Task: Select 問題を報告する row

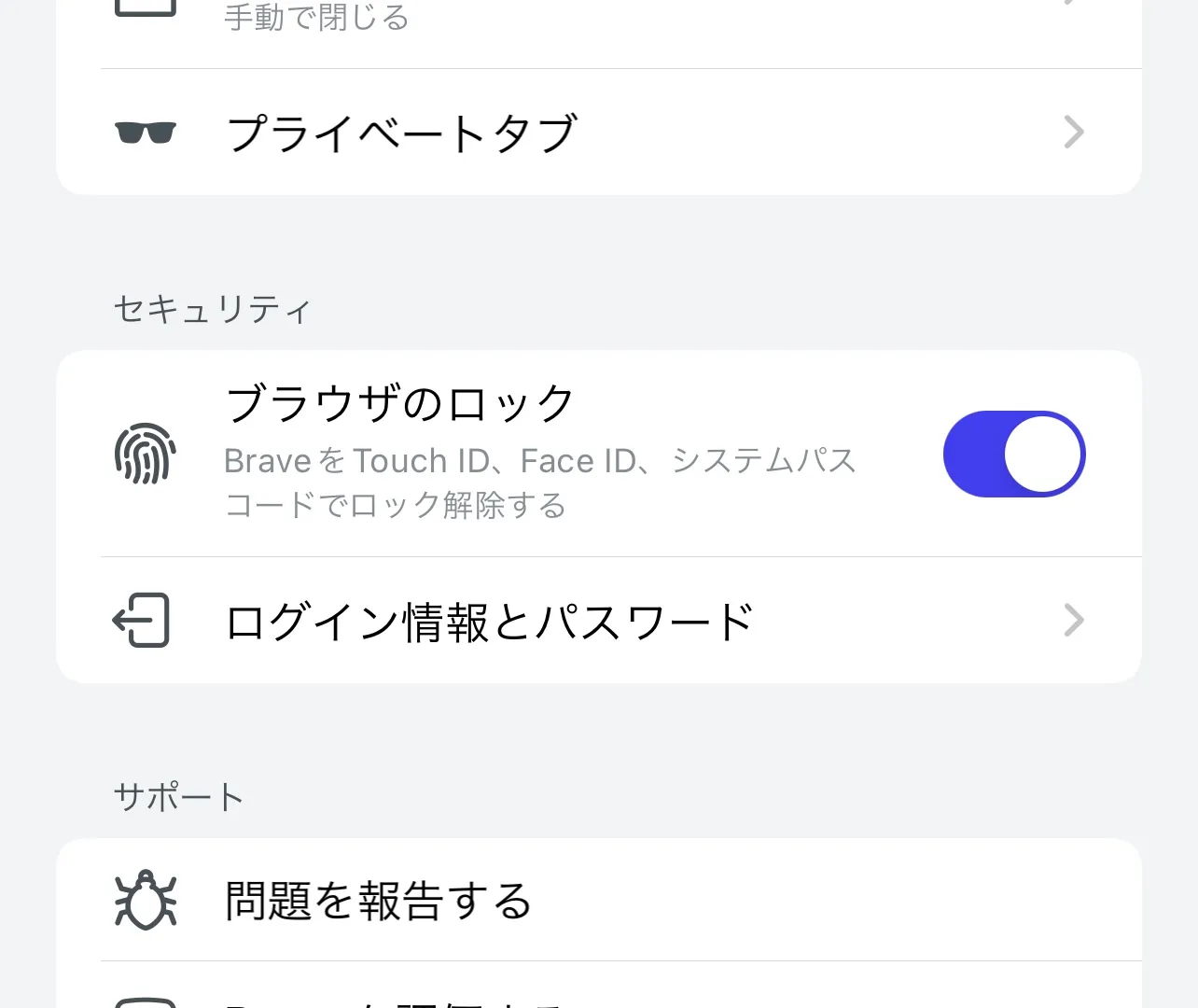Action: [x=597, y=901]
